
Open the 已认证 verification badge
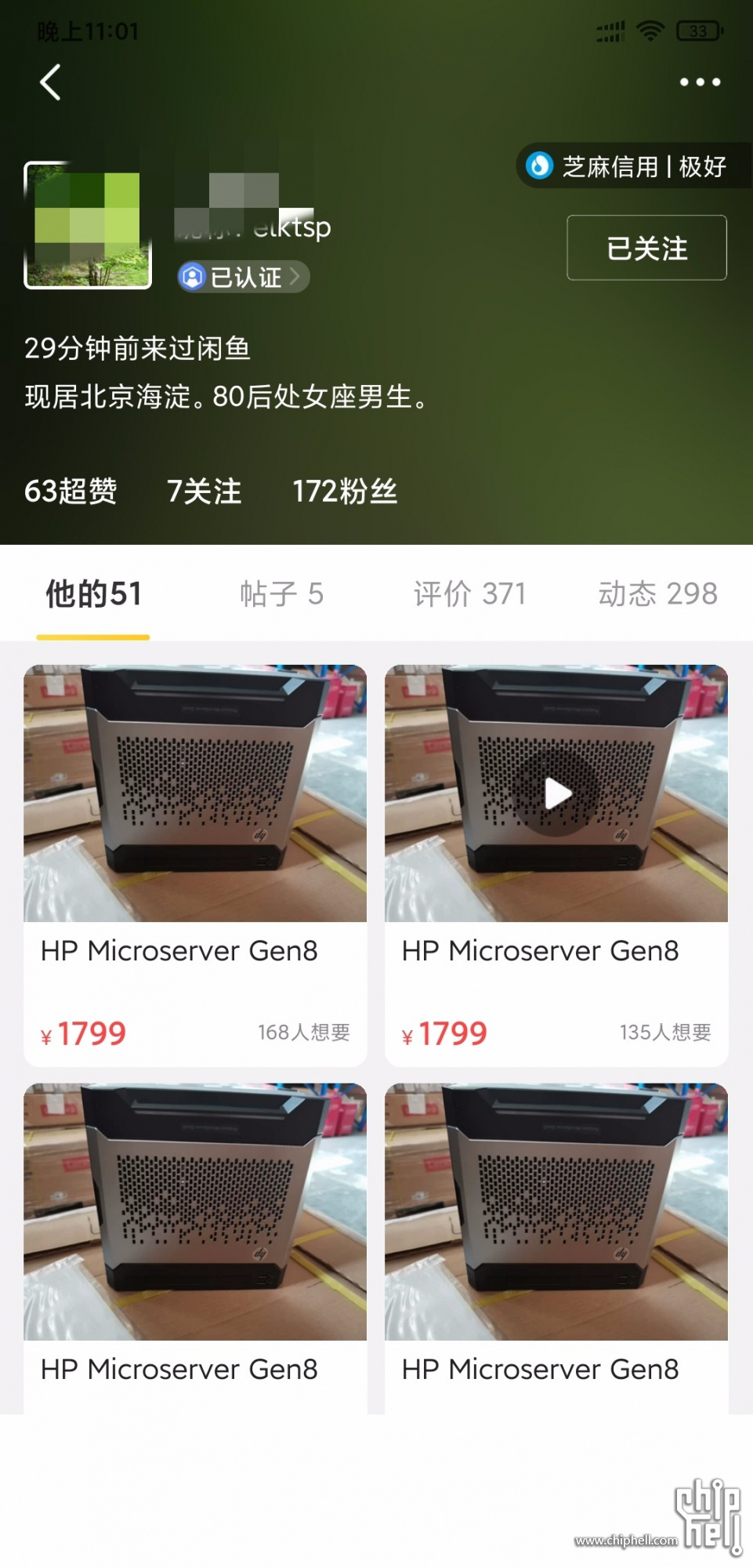pos(244,277)
